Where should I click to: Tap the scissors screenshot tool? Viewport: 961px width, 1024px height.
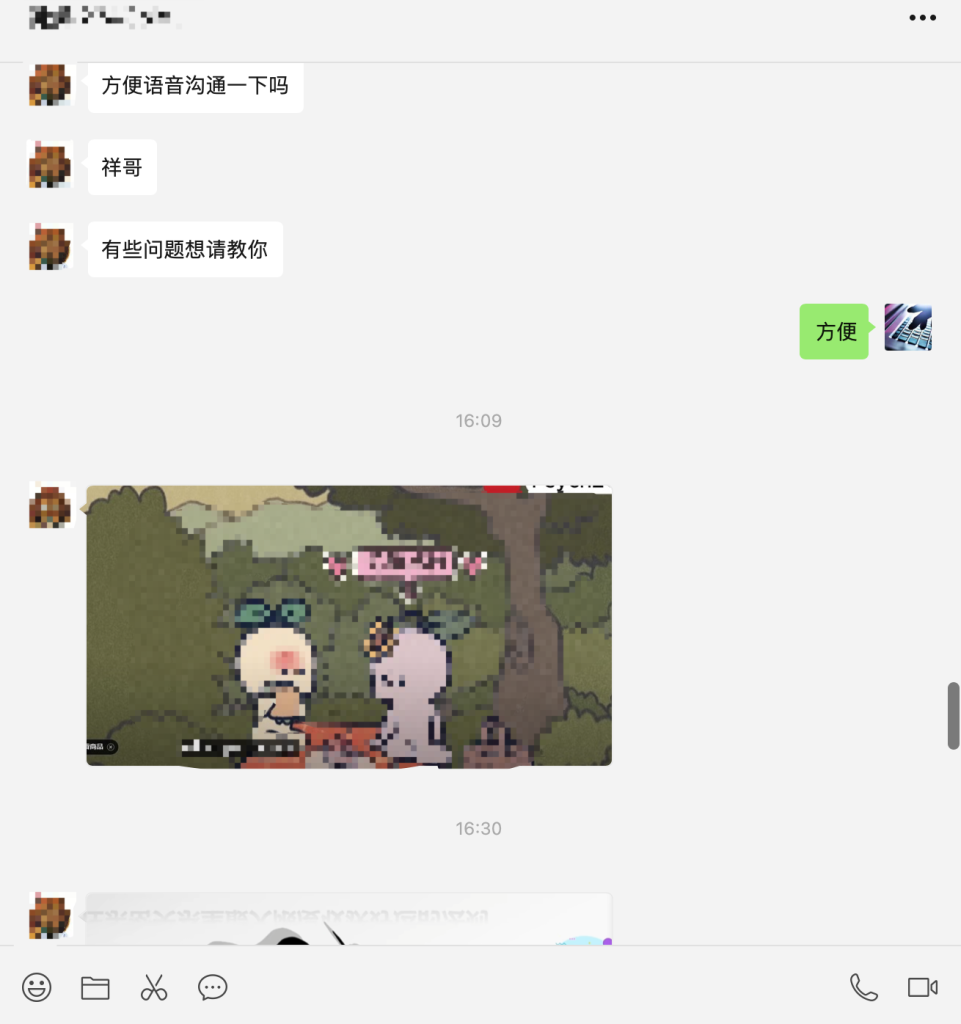click(154, 988)
